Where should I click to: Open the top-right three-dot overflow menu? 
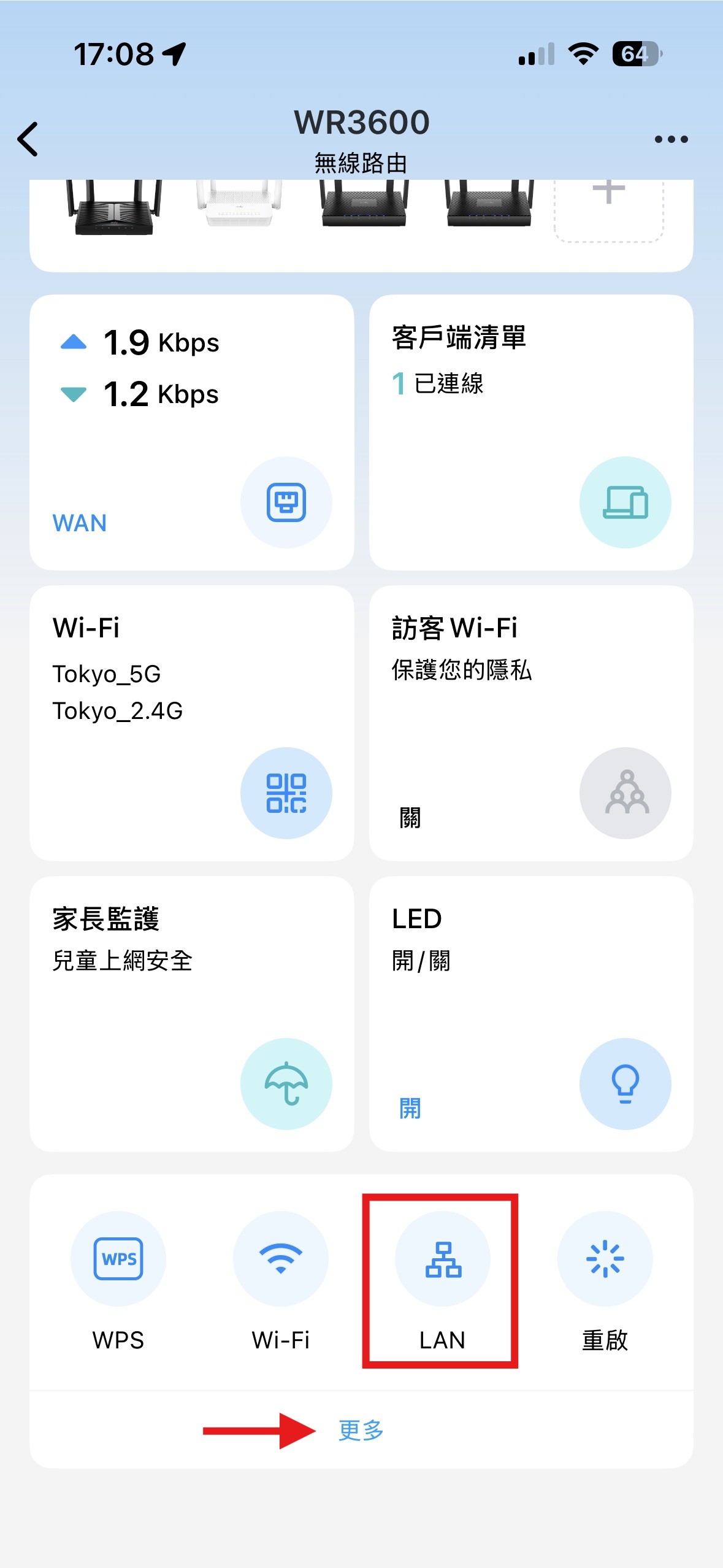(670, 139)
